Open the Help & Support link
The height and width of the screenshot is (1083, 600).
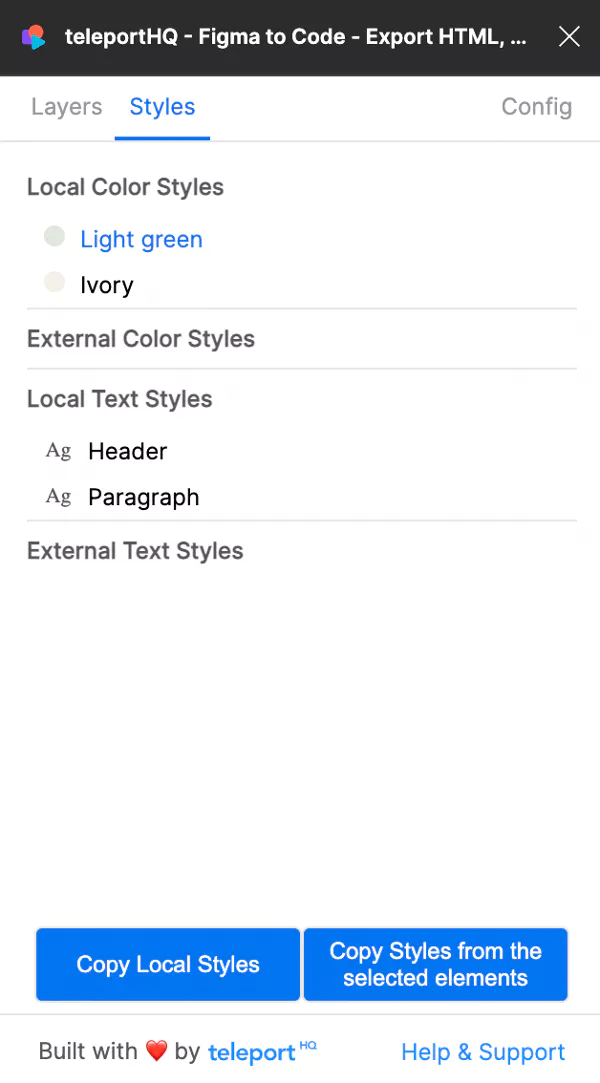(483, 1052)
